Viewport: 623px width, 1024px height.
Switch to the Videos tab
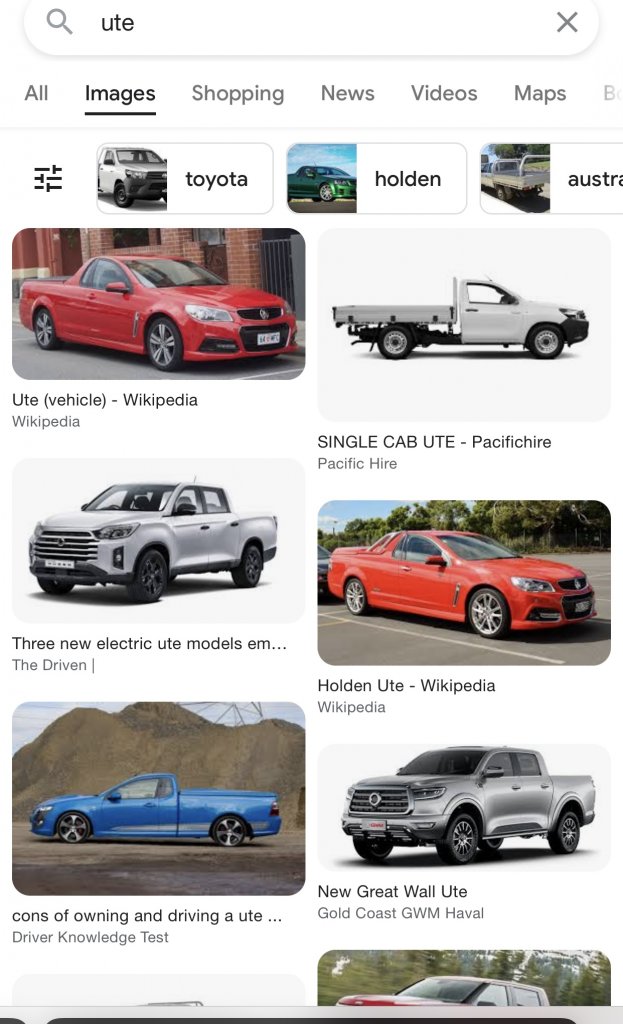pyautogui.click(x=444, y=93)
